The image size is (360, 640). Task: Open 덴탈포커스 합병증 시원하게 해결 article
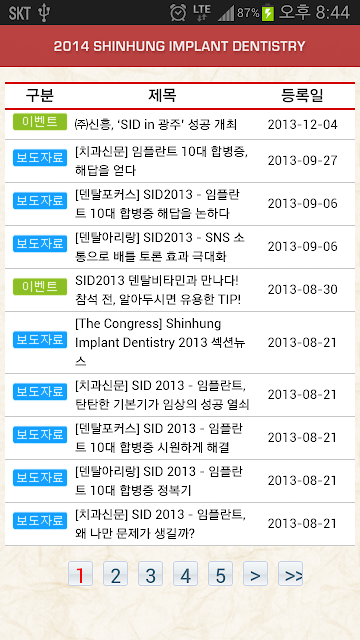[x=180, y=438]
